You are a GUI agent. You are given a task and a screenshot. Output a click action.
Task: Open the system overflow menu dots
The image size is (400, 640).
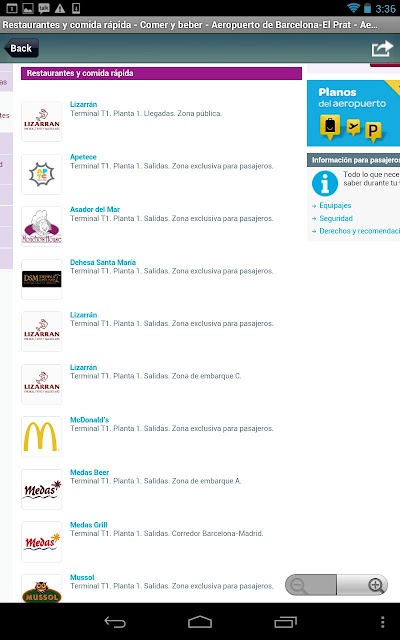tap(382, 622)
